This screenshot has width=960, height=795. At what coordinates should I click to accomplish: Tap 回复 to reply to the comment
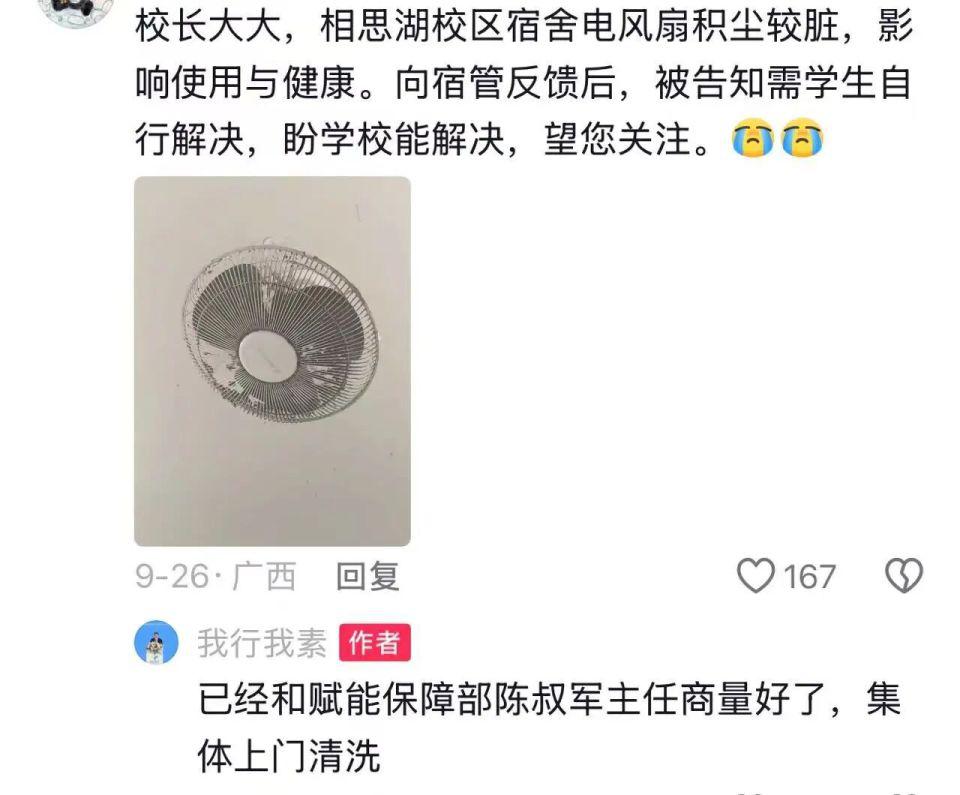pyautogui.click(x=367, y=576)
